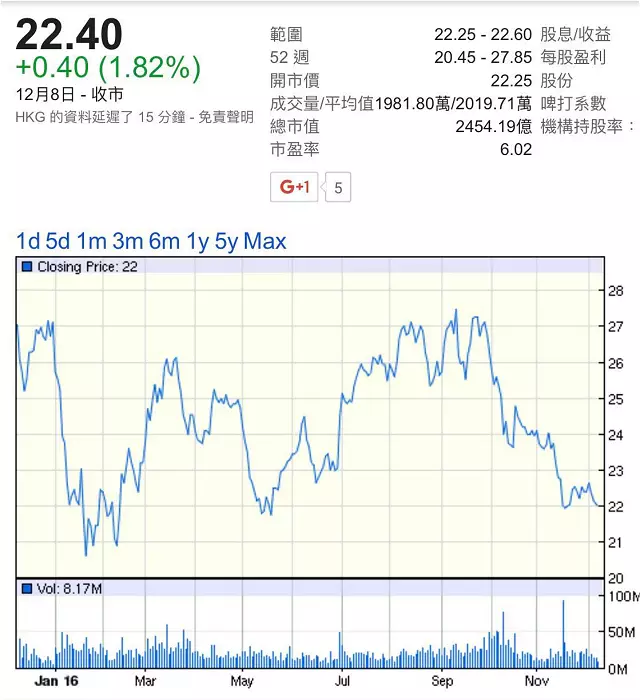The width and height of the screenshot is (640, 700).
Task: Display the 5y price history
Action: point(227,241)
